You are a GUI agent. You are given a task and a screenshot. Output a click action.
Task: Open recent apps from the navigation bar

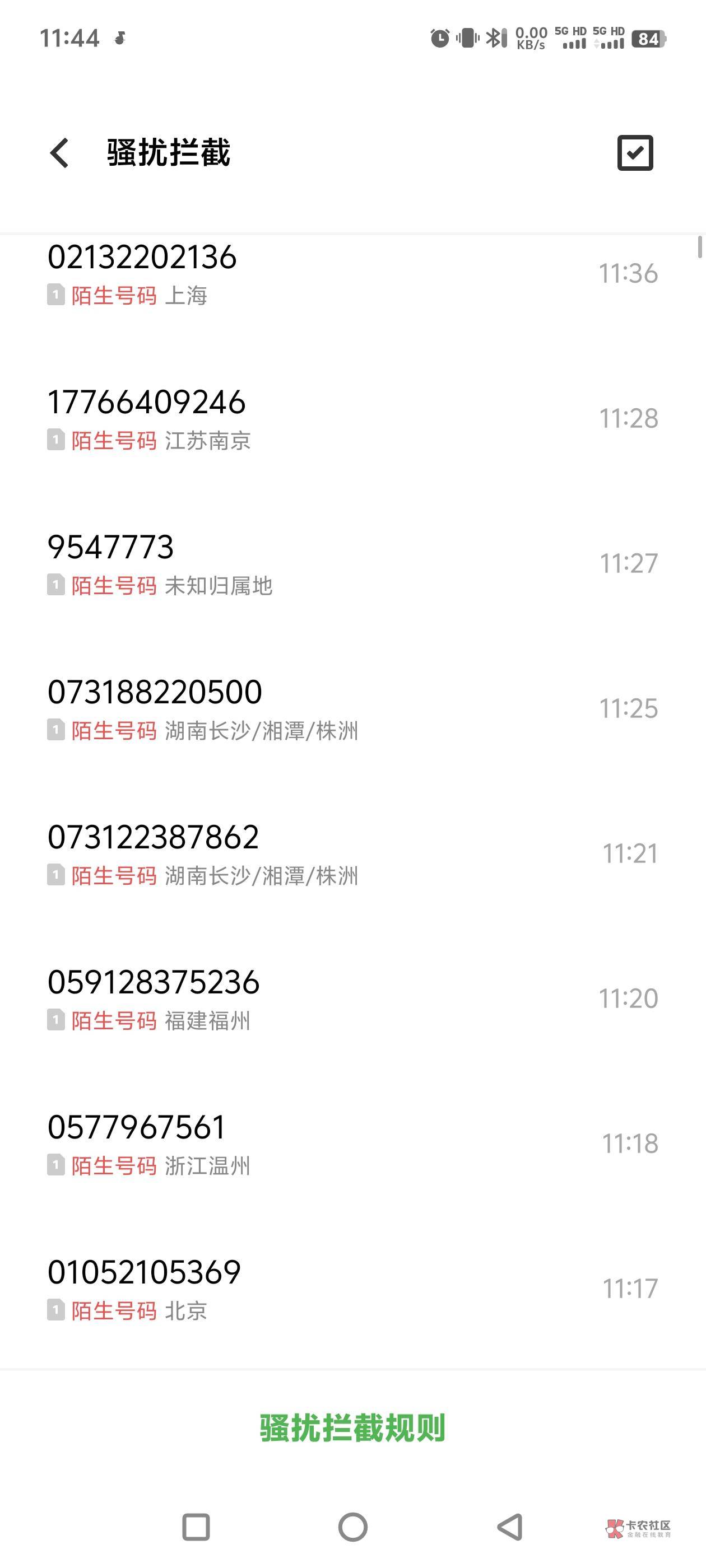coord(196,1527)
